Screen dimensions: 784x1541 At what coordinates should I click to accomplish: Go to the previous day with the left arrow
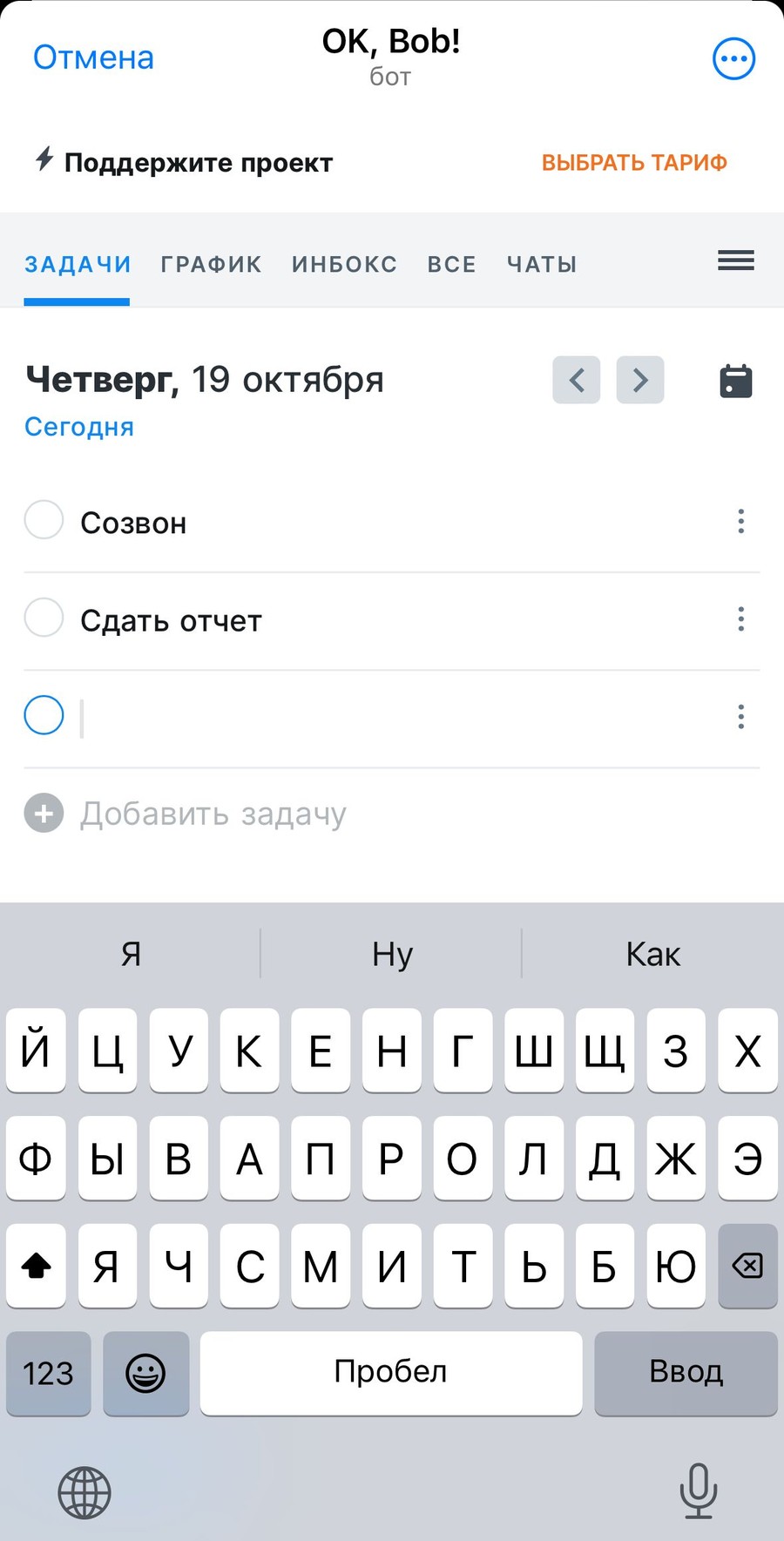point(576,380)
